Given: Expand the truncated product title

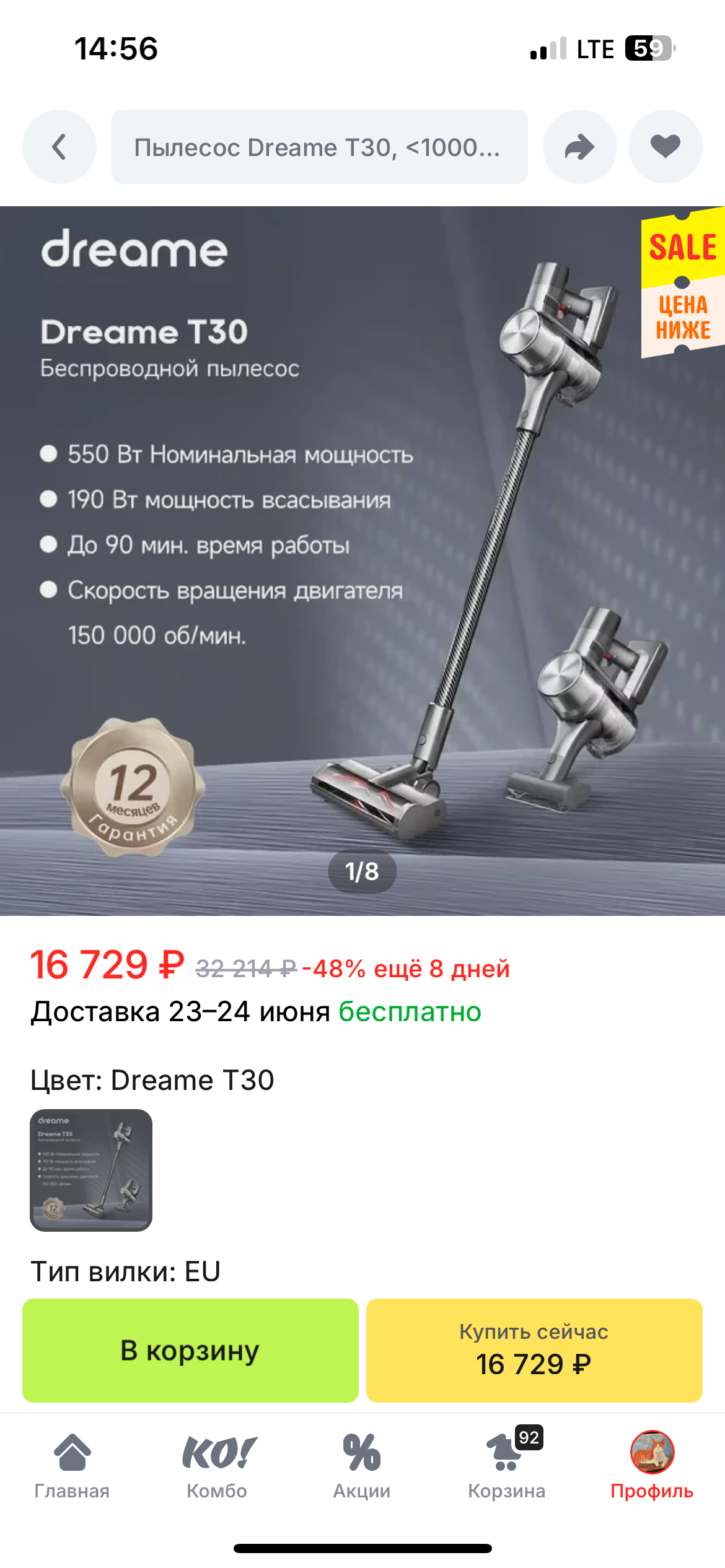Looking at the screenshot, I should click(x=320, y=147).
